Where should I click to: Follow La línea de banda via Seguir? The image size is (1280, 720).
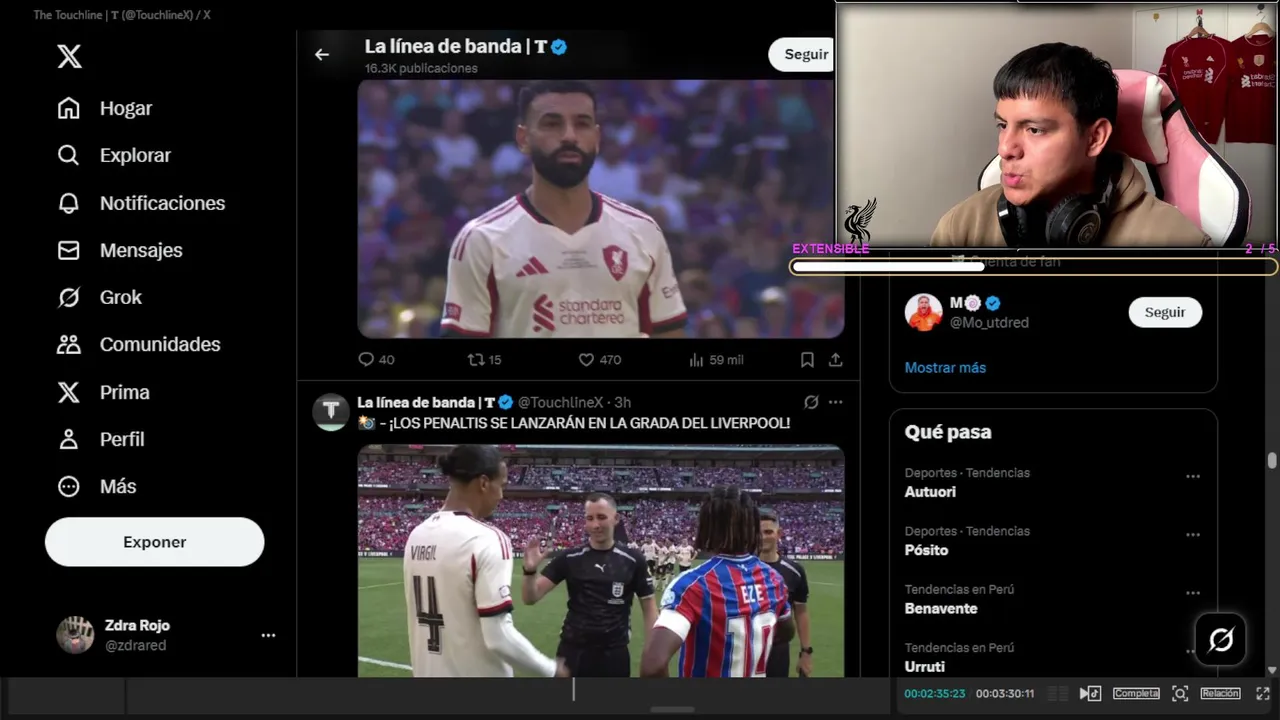click(x=804, y=55)
